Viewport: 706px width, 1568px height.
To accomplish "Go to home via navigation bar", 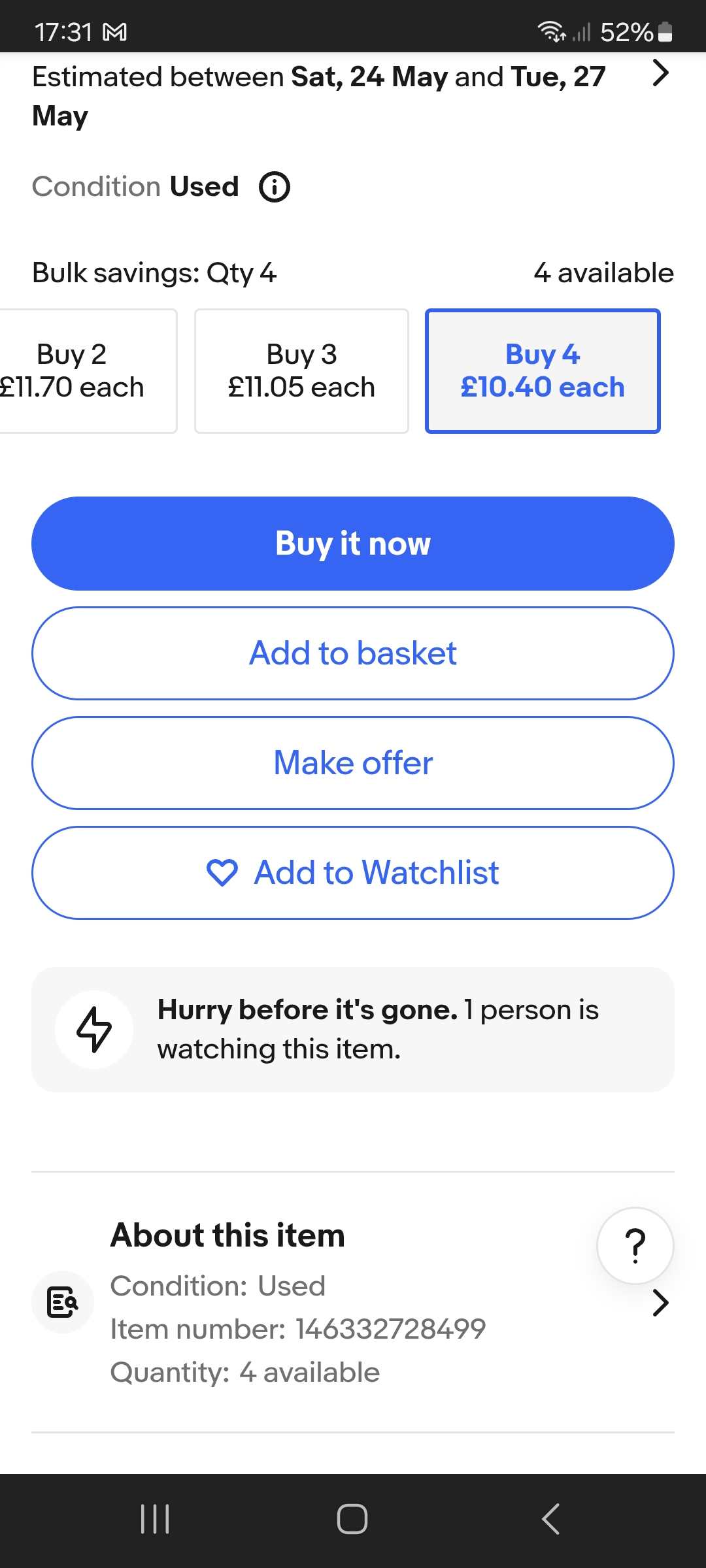I will pos(352,1518).
